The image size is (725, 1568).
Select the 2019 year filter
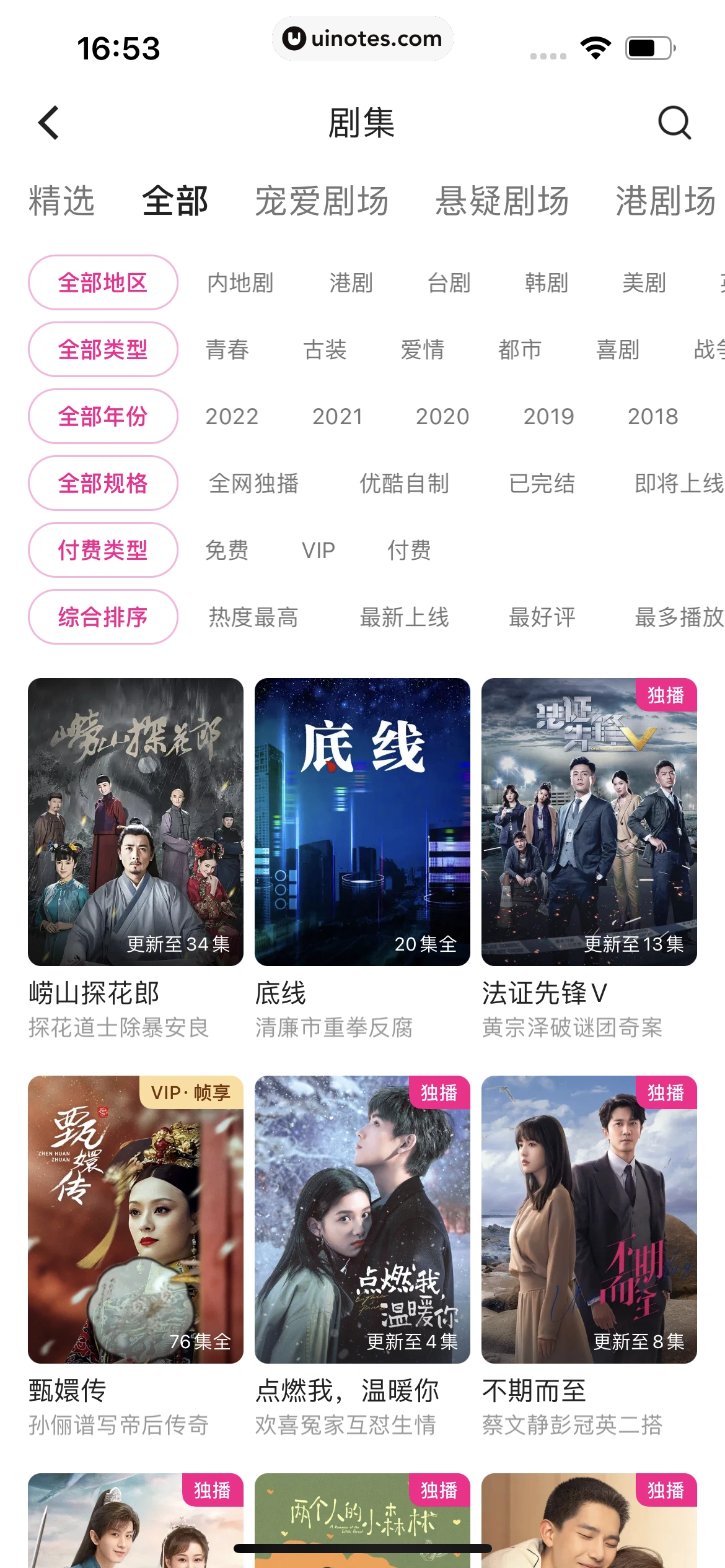548,417
